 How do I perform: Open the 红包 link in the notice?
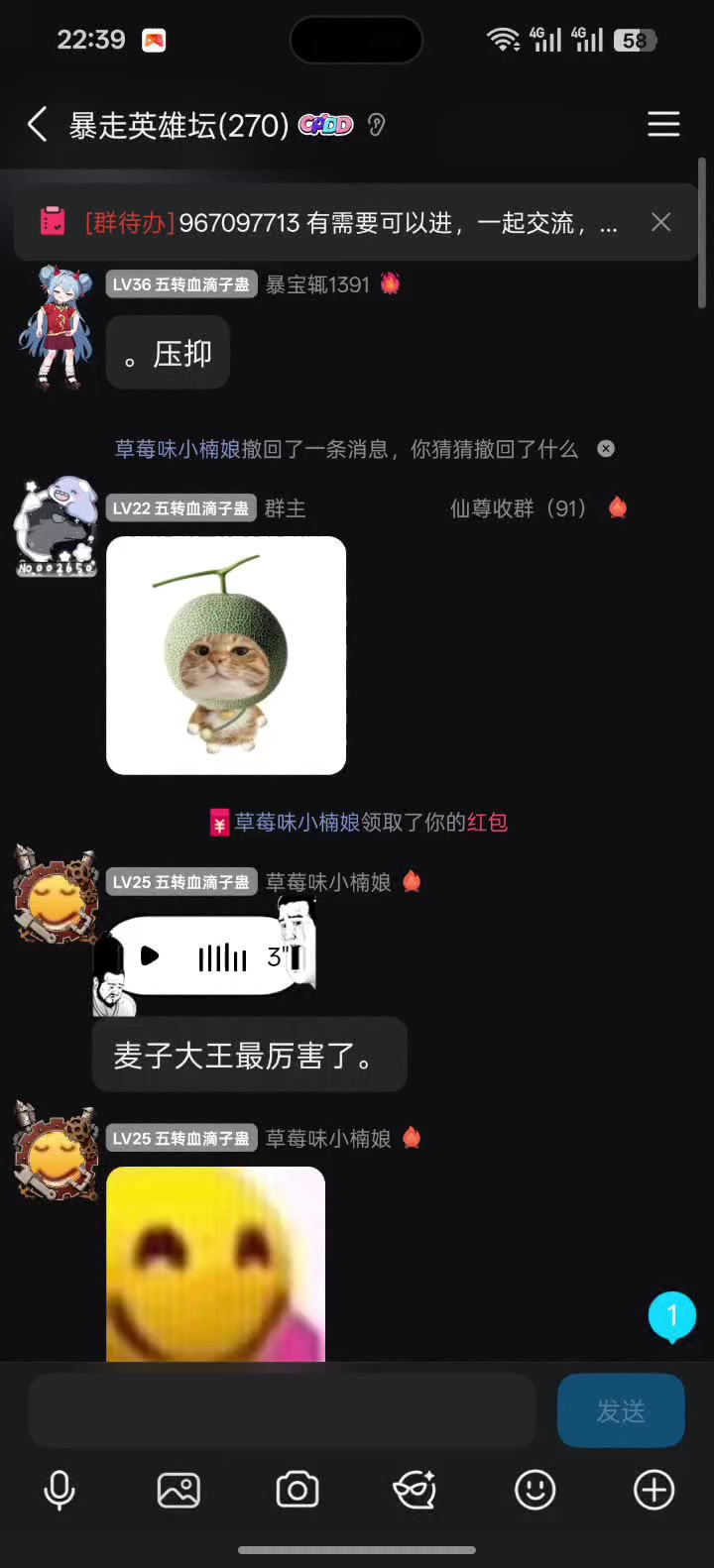pos(487,823)
